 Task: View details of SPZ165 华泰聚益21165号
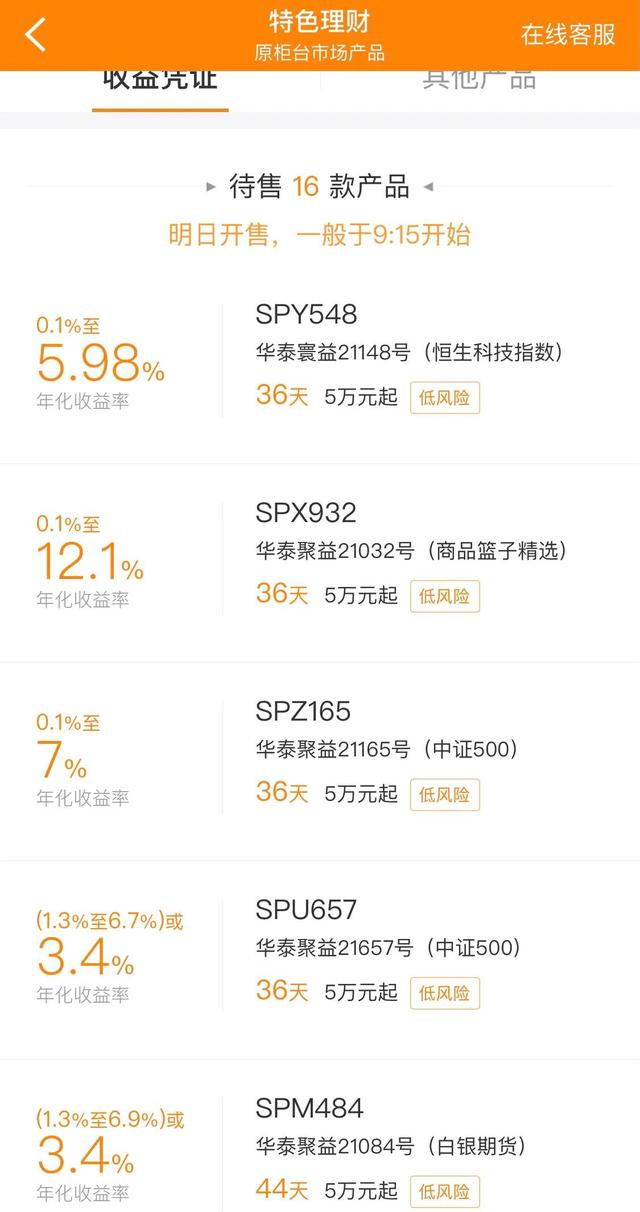(320, 761)
